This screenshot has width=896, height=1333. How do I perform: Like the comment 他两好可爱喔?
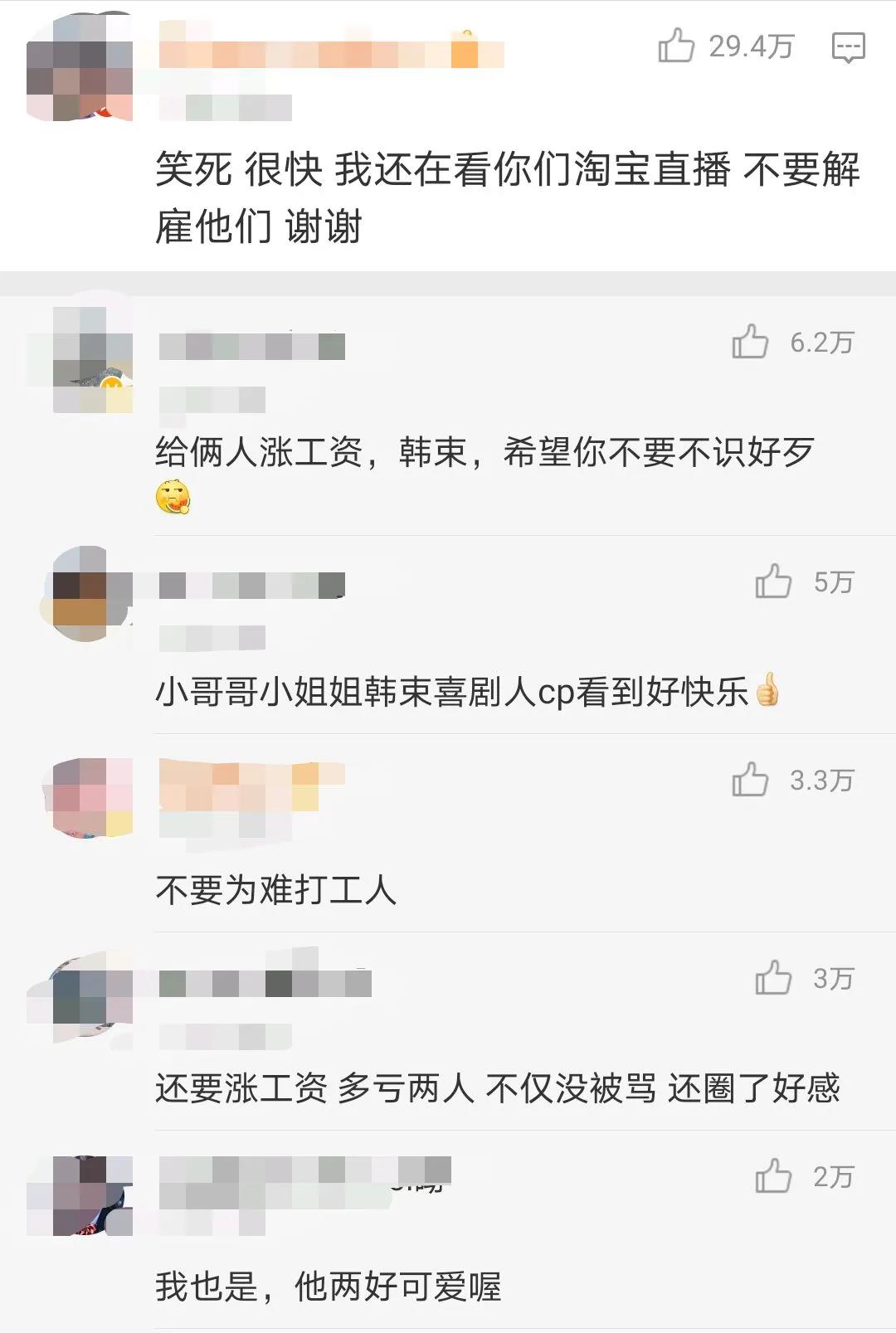point(773,1176)
